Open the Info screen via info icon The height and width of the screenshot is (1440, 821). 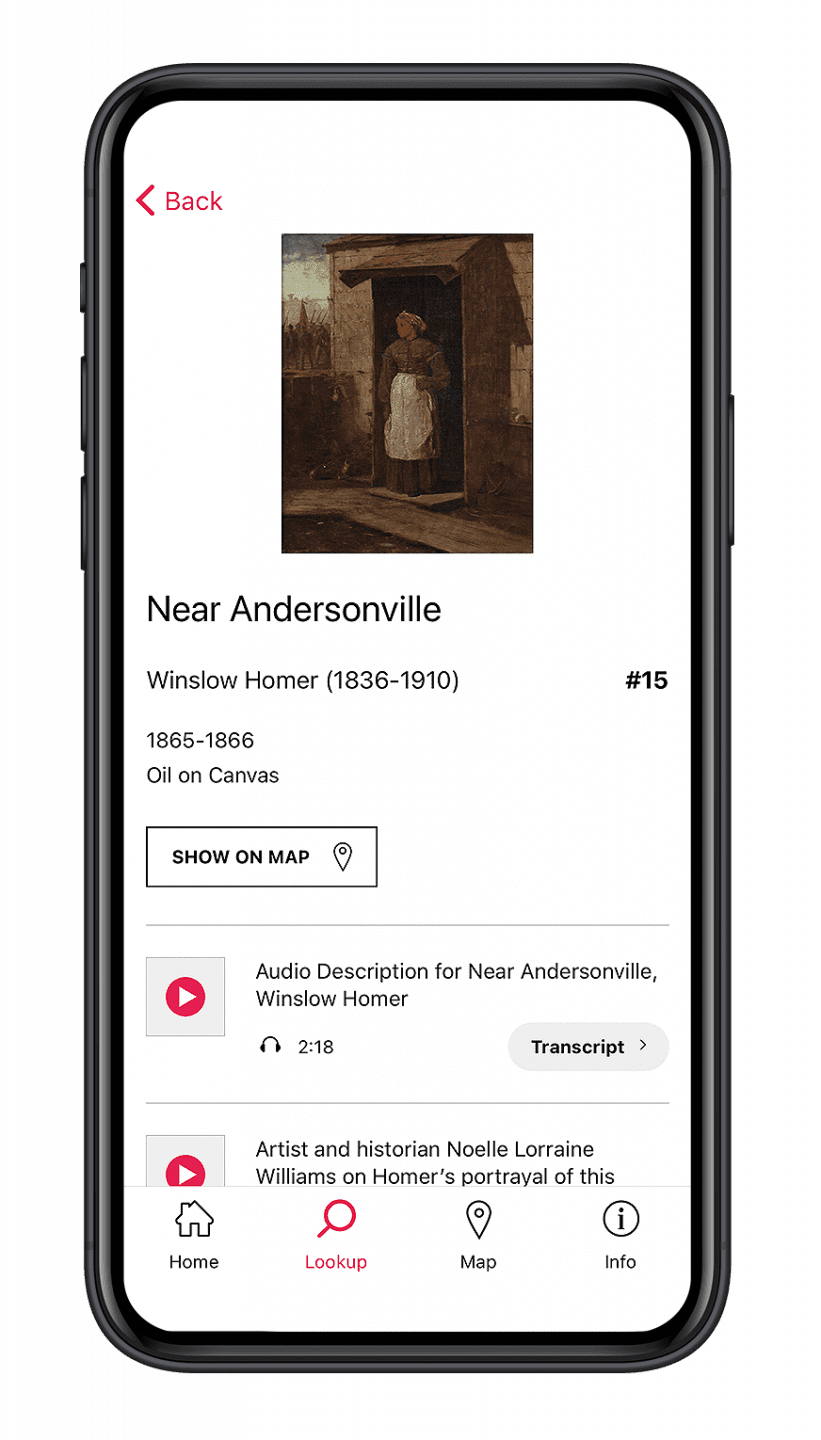pos(620,1217)
